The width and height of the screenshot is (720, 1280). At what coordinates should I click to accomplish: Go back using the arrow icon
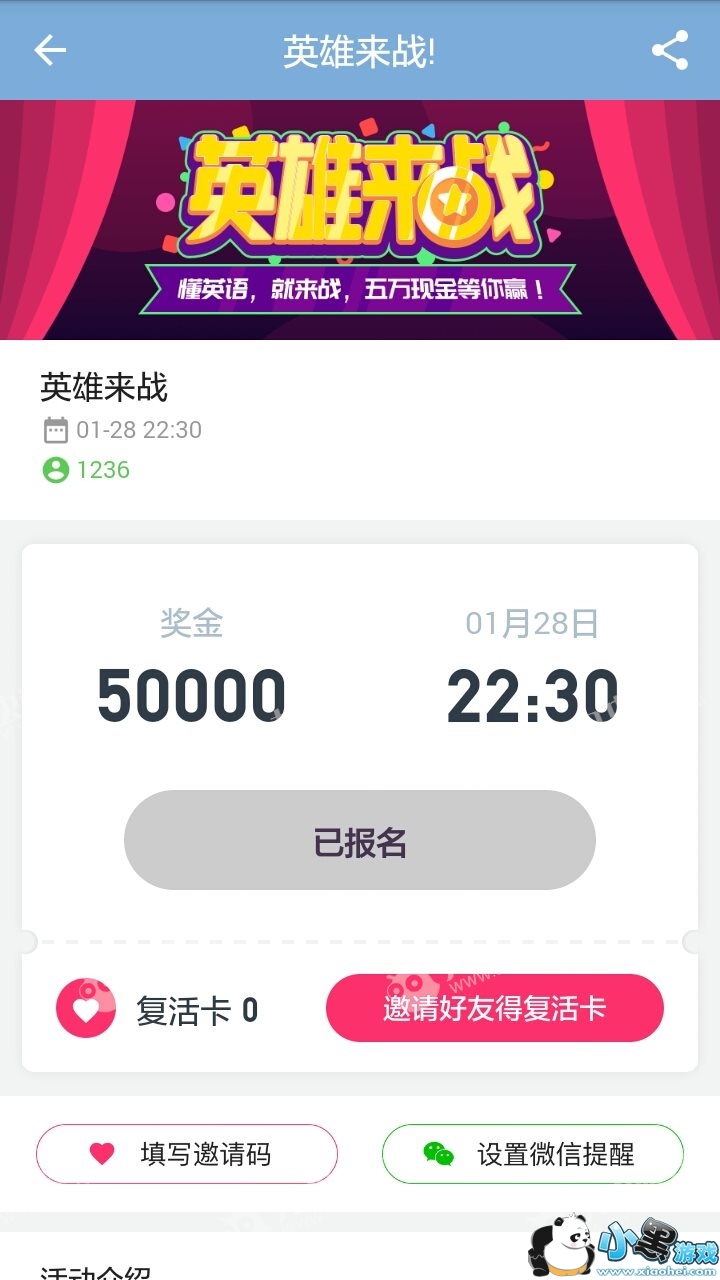pos(50,50)
